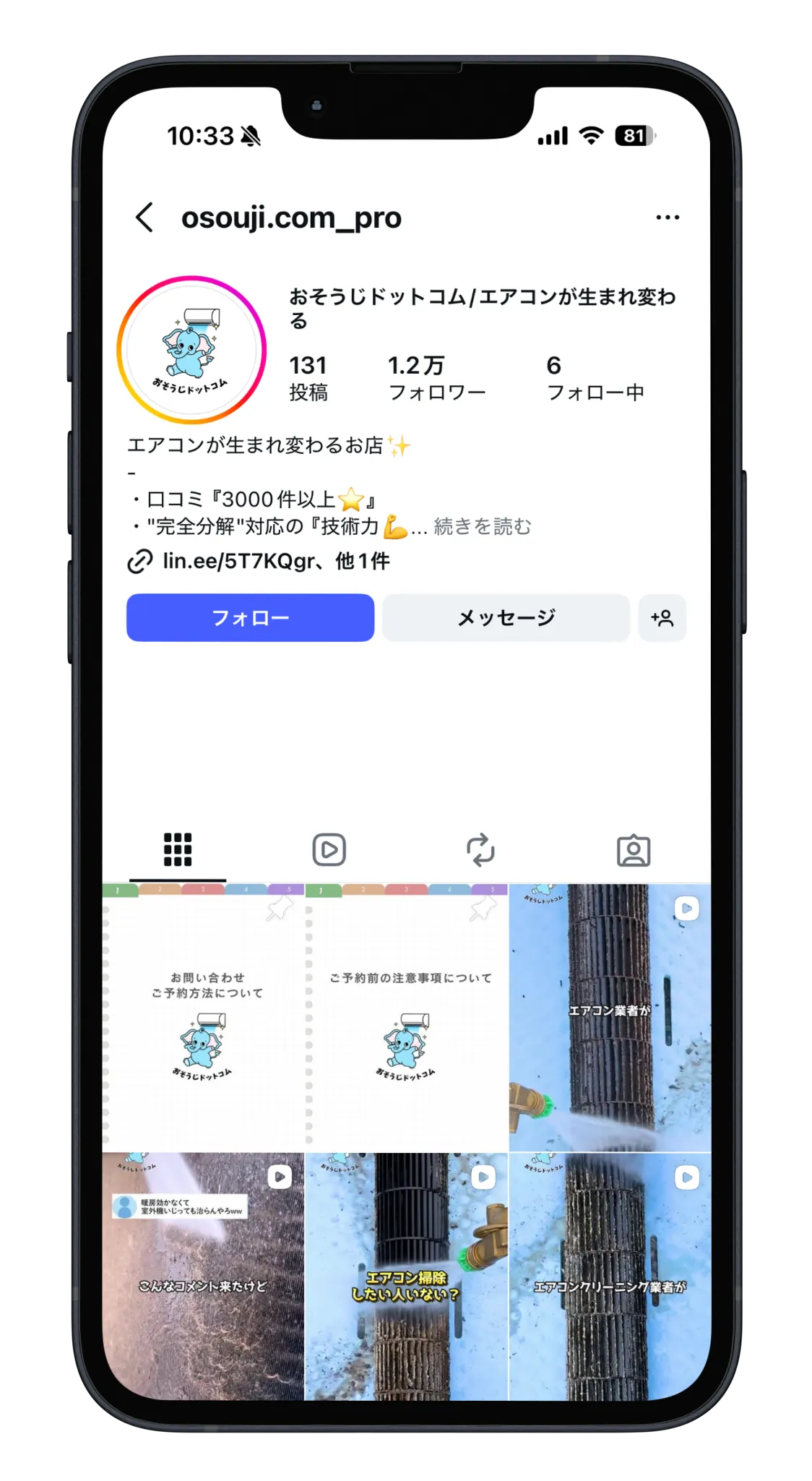Go back from osouji.com_pro profile
Image resolution: width=812 pixels, height=1481 pixels.
coord(144,218)
